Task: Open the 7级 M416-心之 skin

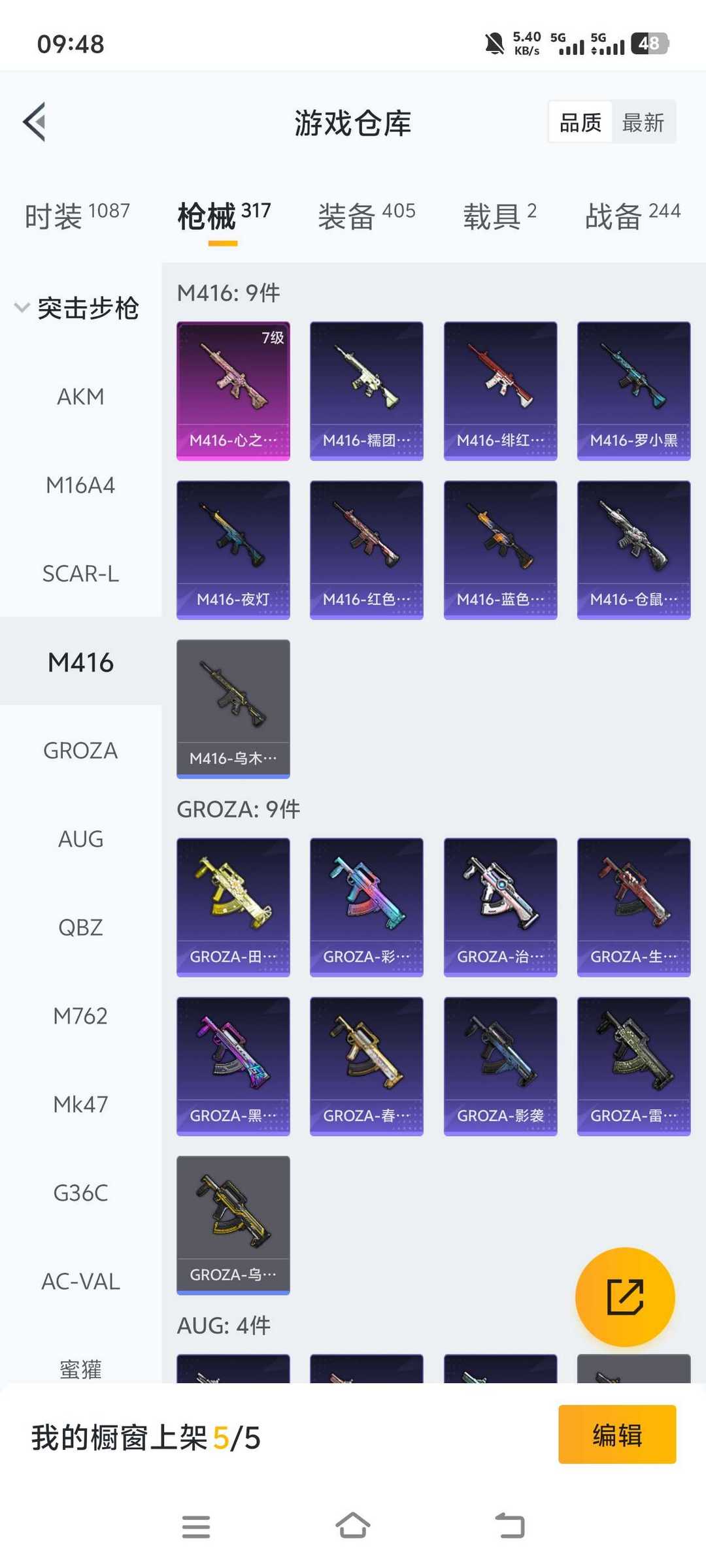Action: point(233,391)
